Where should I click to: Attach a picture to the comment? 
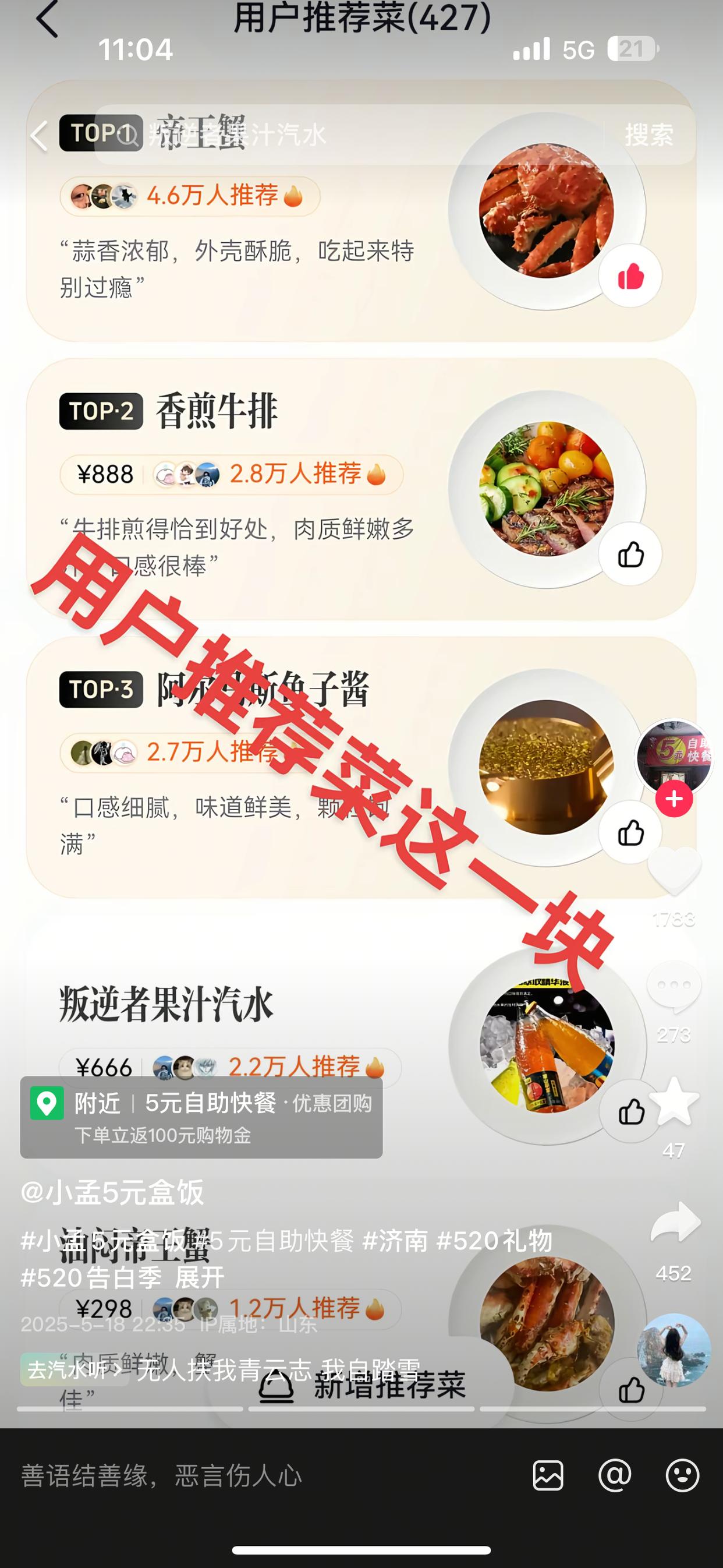548,1475
